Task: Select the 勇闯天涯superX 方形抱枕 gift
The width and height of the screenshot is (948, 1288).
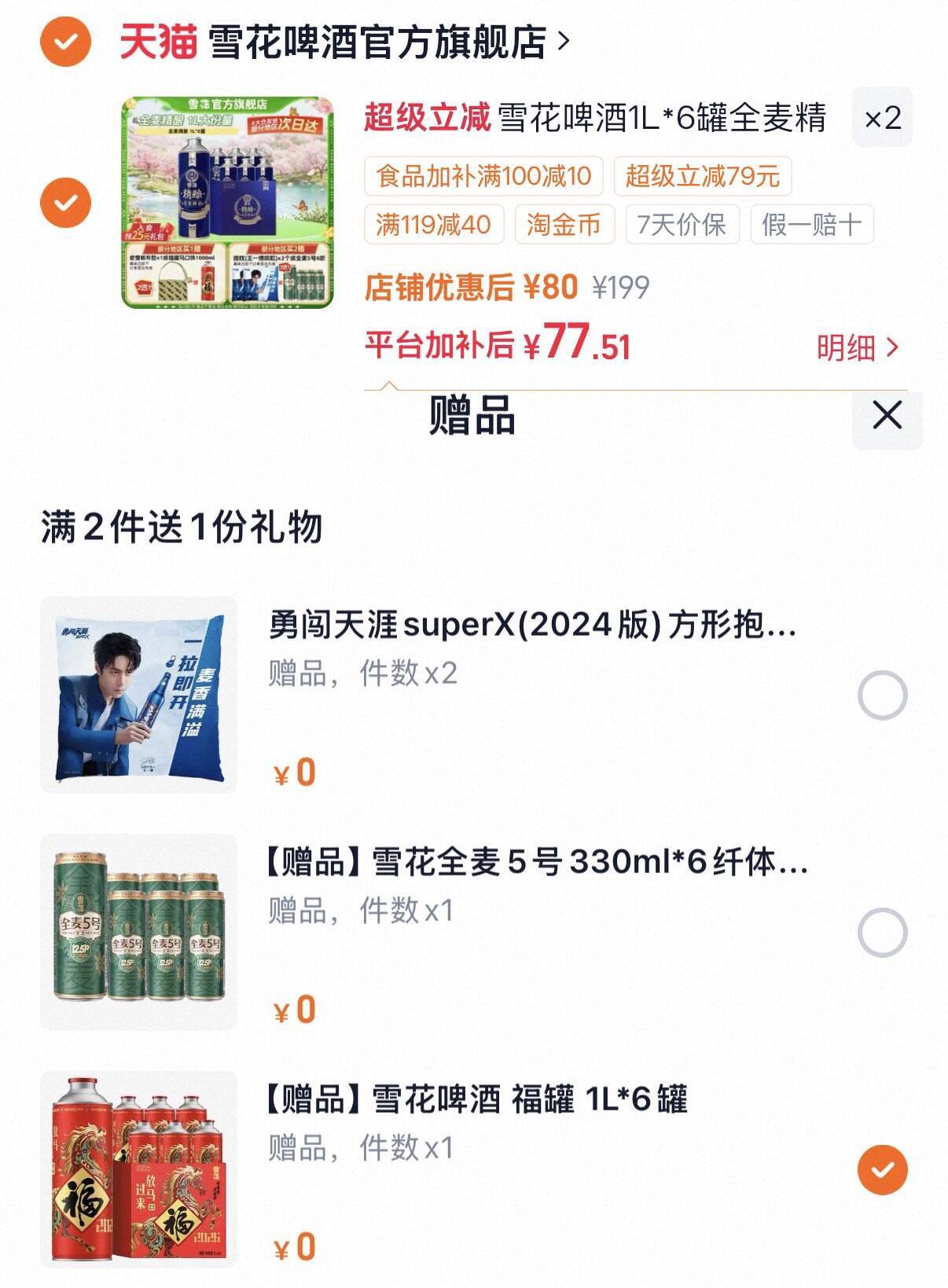Action: [882, 695]
